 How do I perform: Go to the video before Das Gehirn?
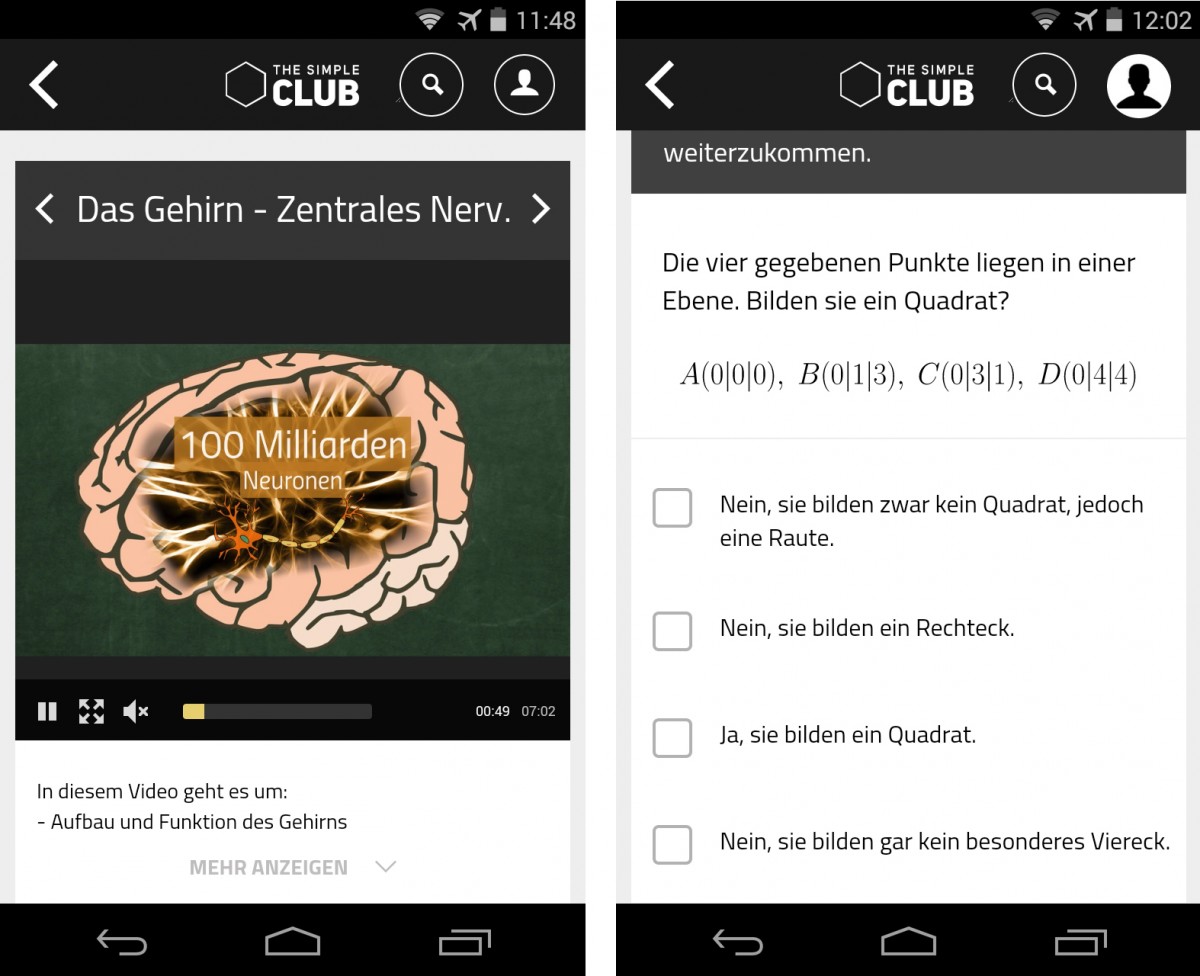click(x=45, y=209)
